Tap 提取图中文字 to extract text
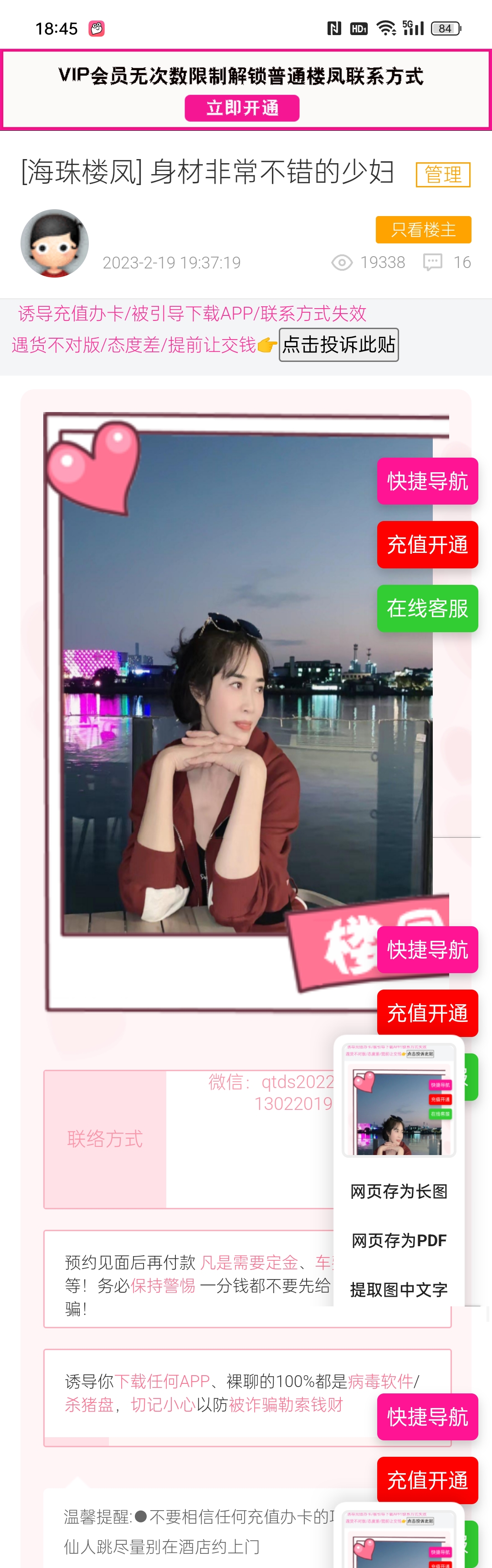 pos(398,1289)
